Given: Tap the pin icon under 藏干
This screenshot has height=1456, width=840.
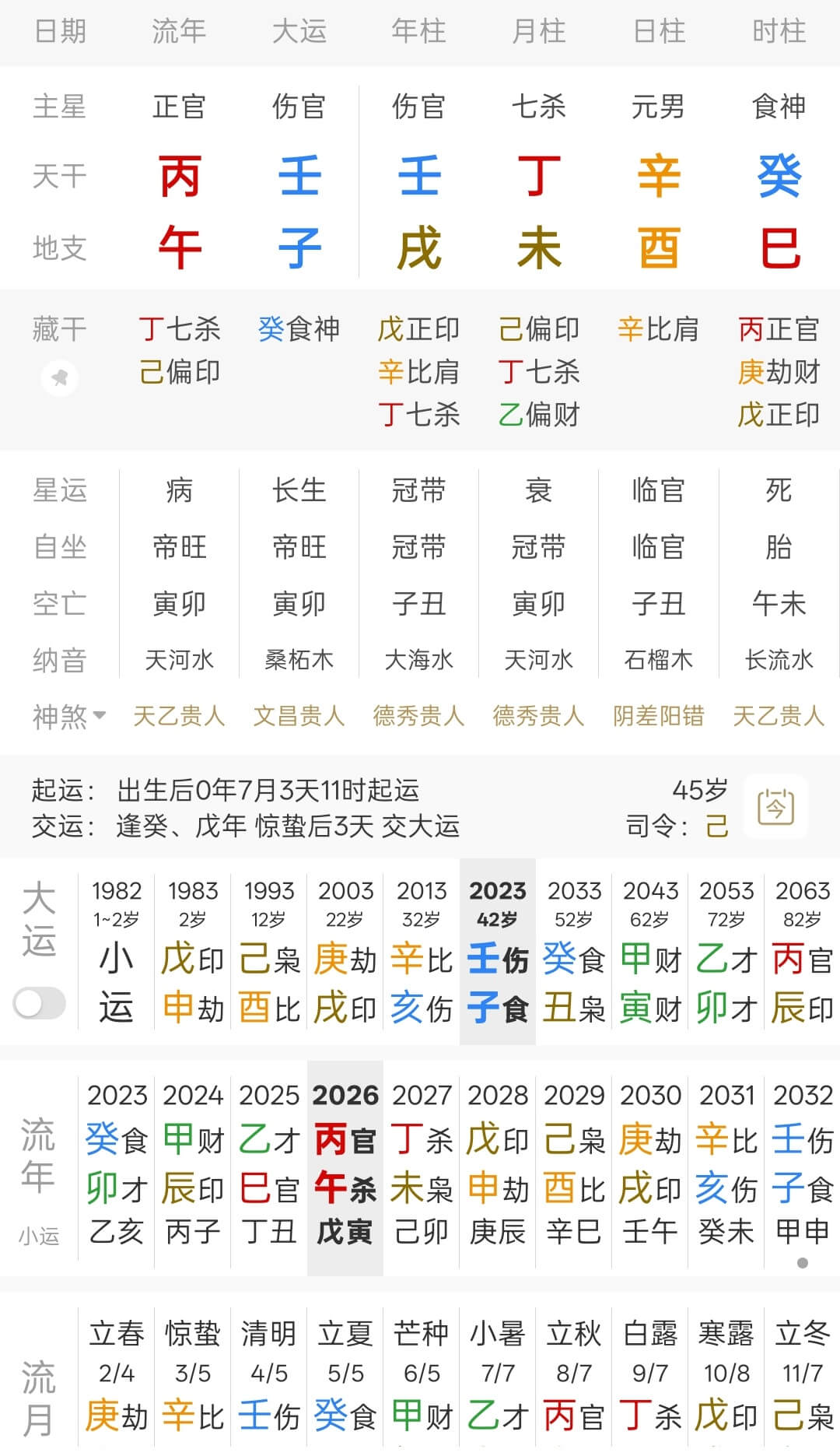Looking at the screenshot, I should (59, 378).
